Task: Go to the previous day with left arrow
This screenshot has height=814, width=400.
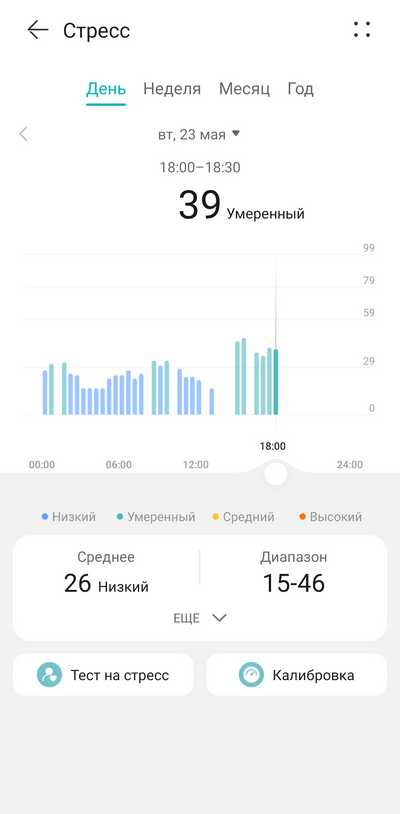Action: click(x=23, y=134)
